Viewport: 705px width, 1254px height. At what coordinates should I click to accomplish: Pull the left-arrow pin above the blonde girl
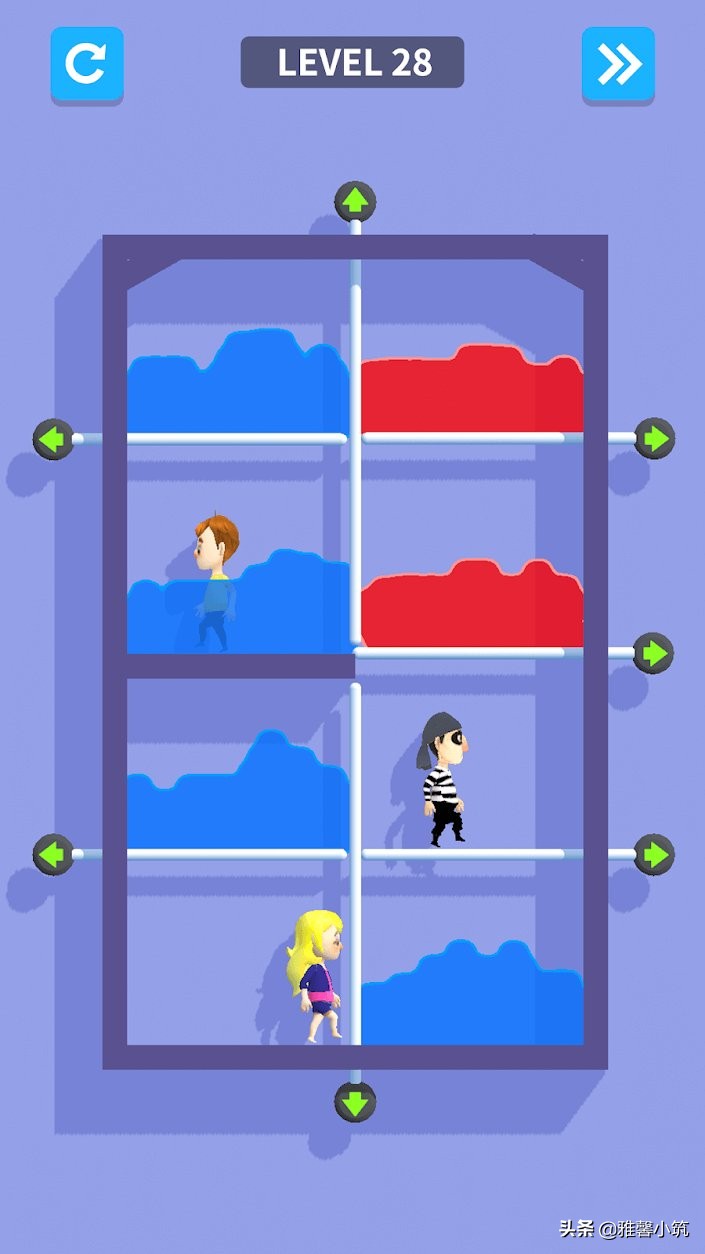[53, 855]
